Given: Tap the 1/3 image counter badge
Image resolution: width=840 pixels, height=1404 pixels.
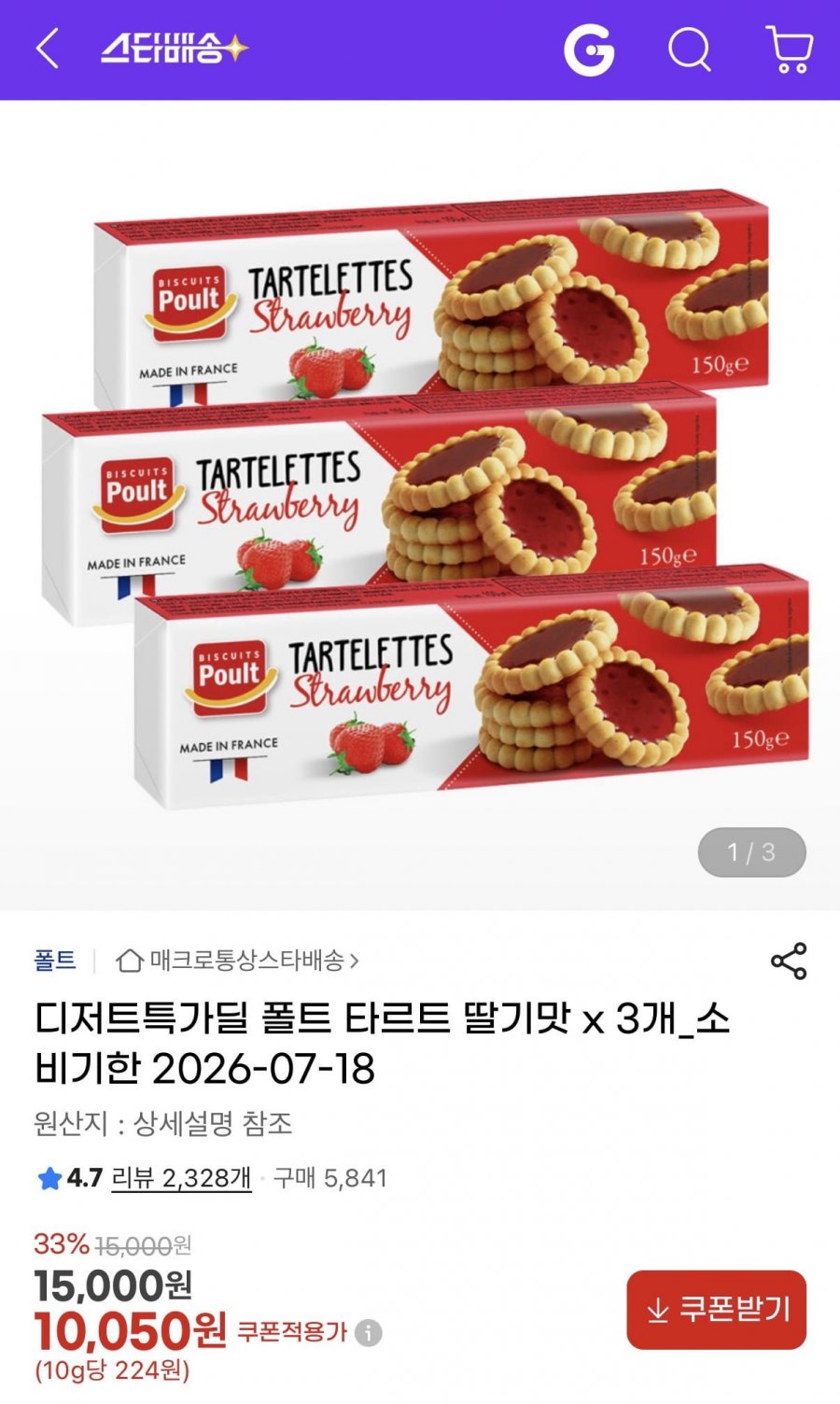Looking at the screenshot, I should tap(752, 851).
